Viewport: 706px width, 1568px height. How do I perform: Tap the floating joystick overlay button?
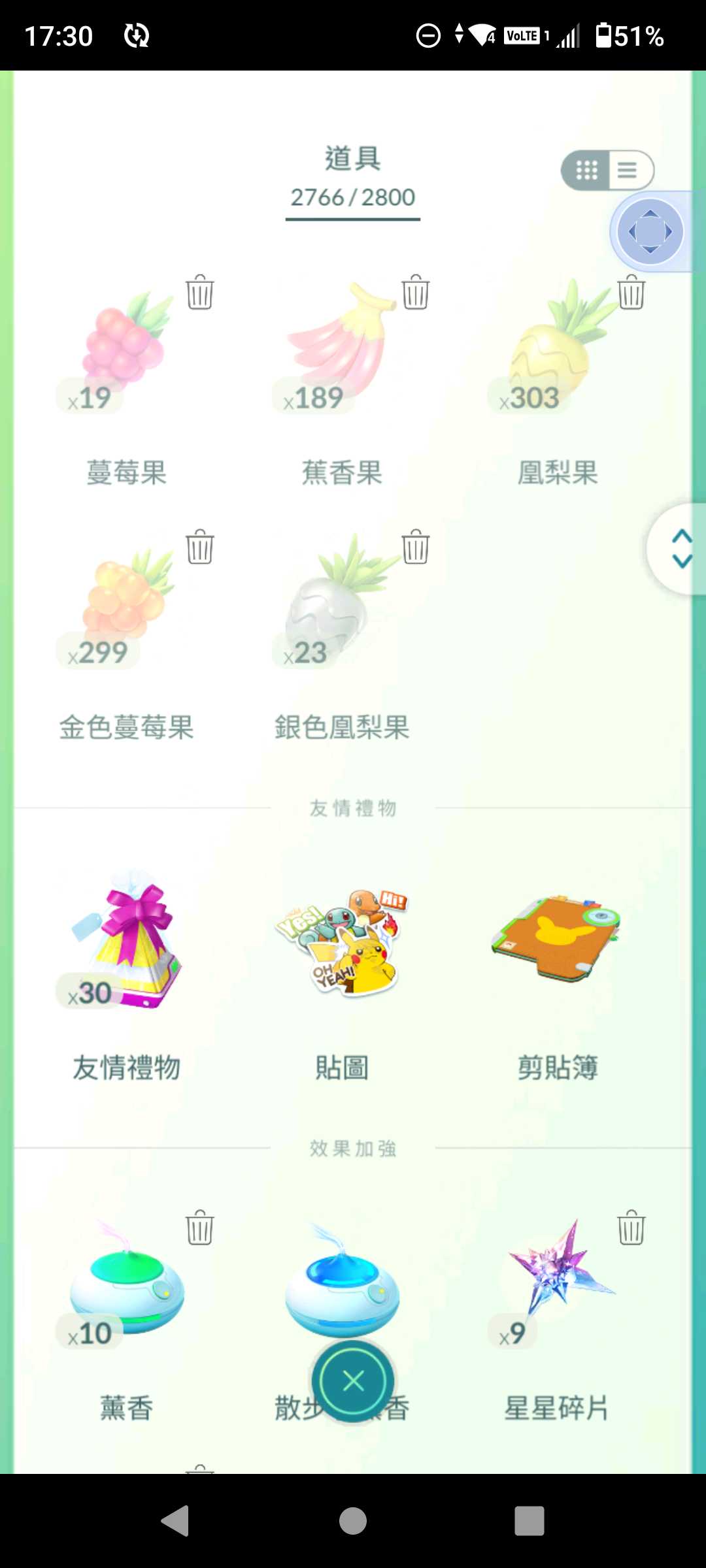pyautogui.click(x=650, y=231)
